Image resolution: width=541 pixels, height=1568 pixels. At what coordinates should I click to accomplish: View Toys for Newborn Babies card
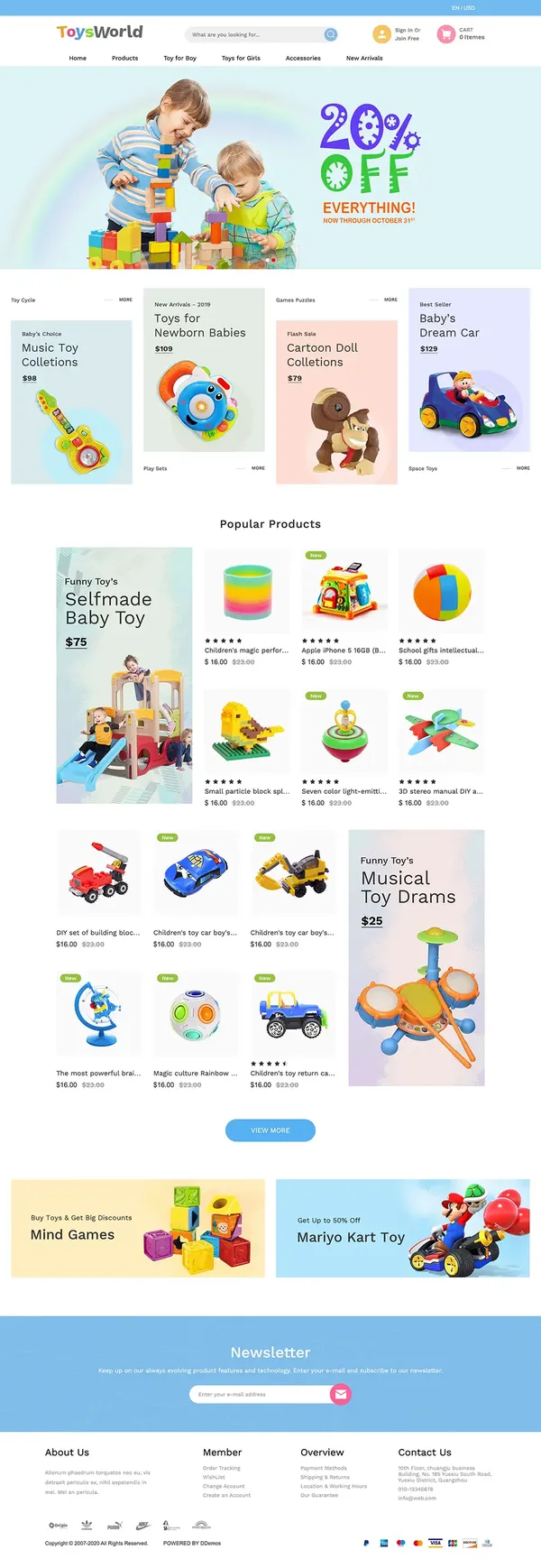[x=204, y=370]
